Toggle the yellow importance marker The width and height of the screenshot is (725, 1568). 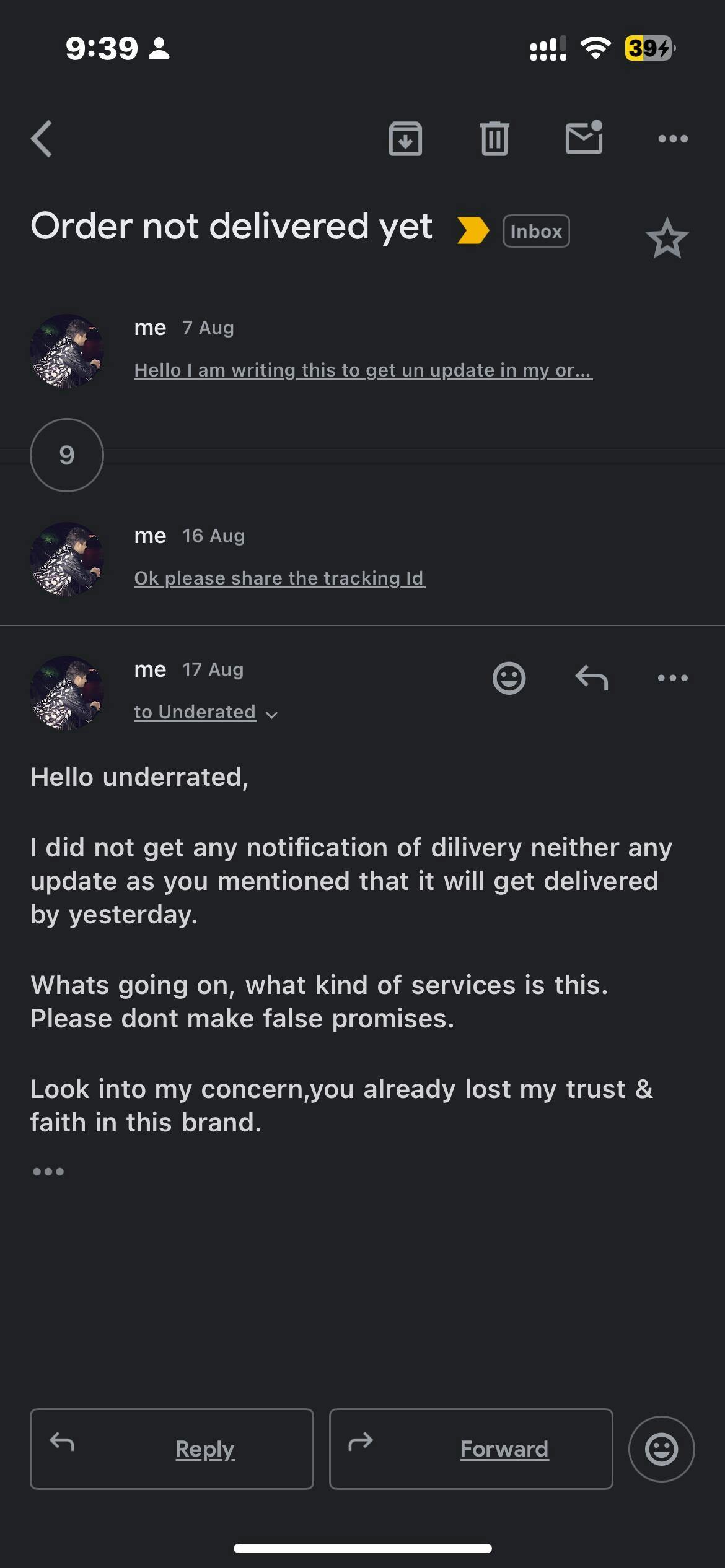(x=473, y=230)
